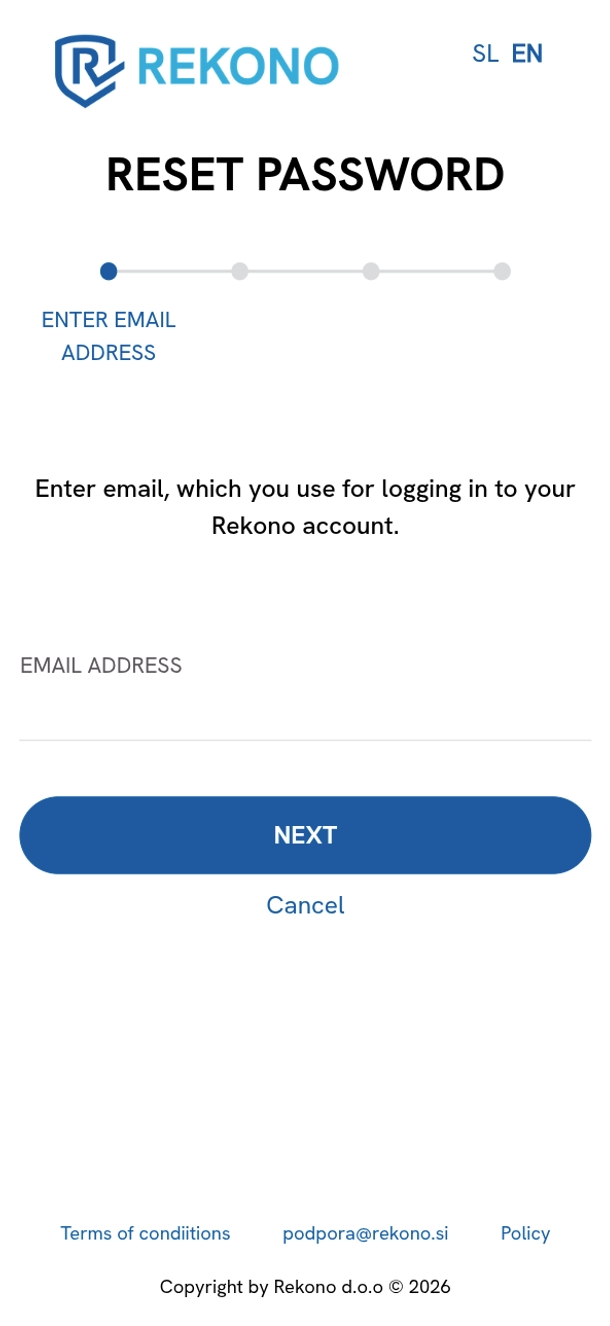Cancel the password reset

(305, 905)
